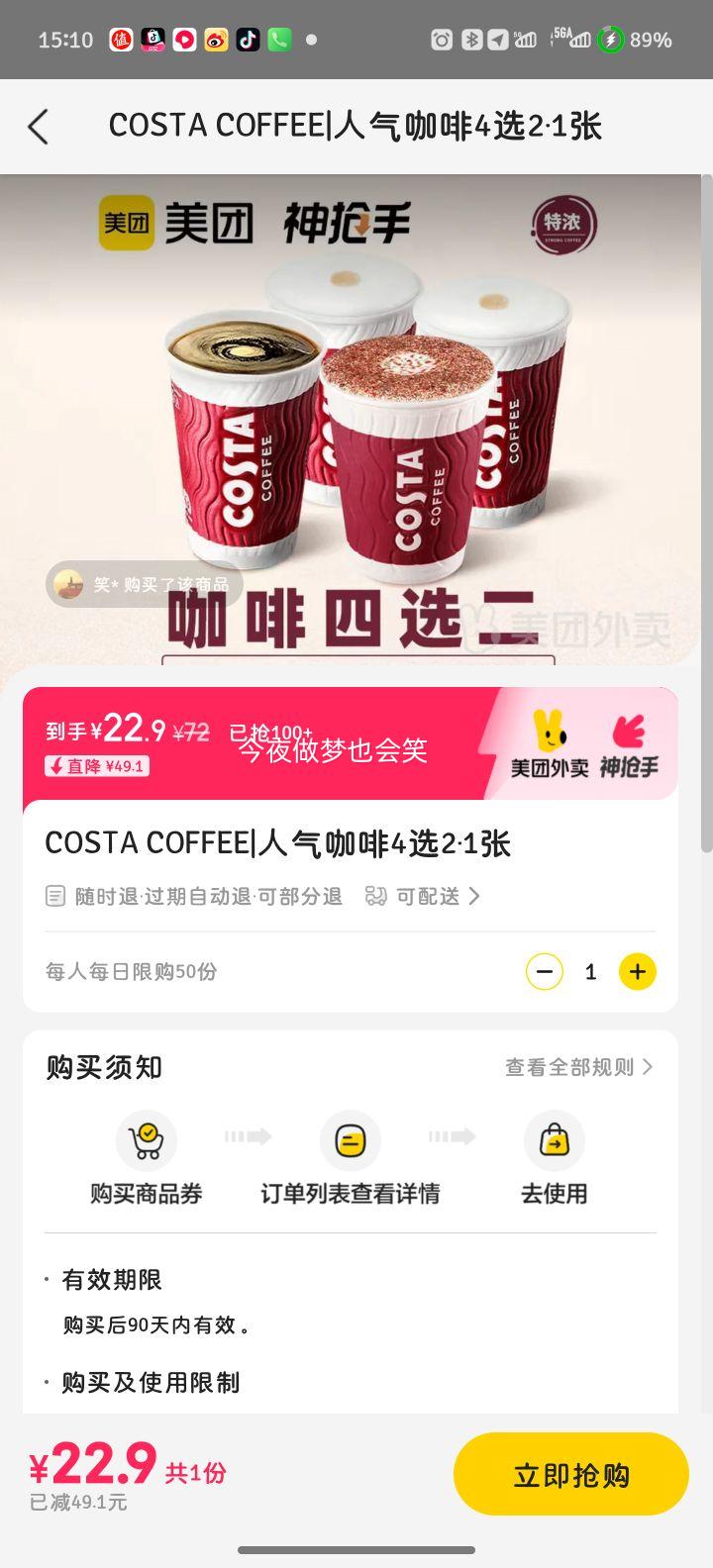Go back using the back arrow
This screenshot has width=713, height=1568.
[x=39, y=127]
